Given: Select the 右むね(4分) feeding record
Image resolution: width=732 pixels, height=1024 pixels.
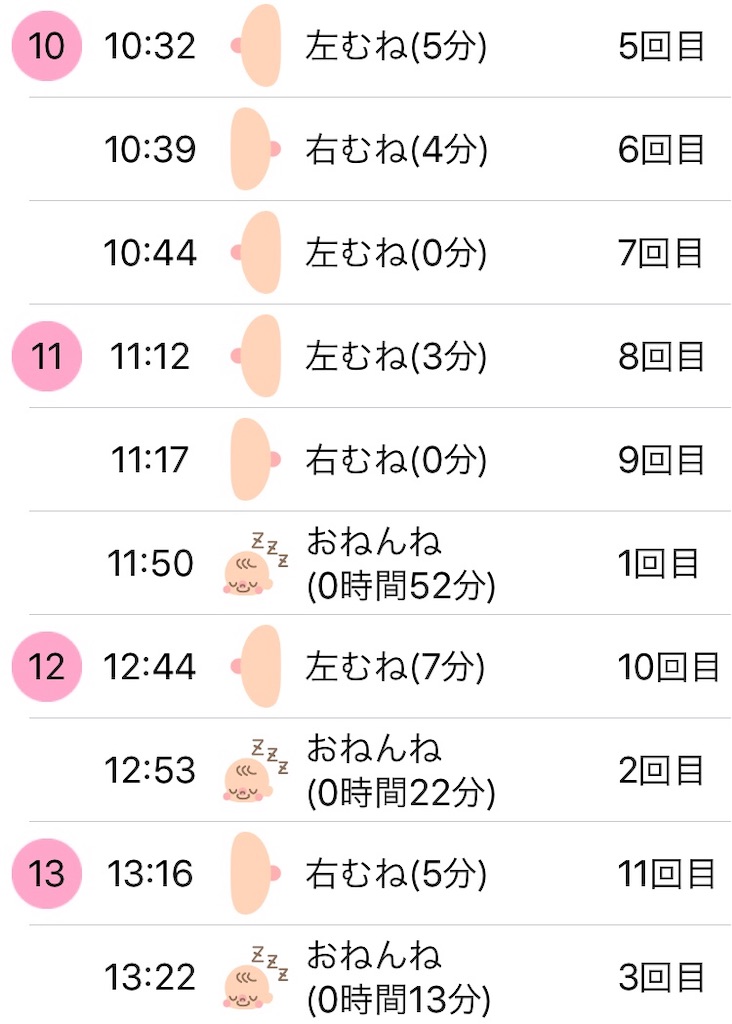Looking at the screenshot, I should [400, 150].
